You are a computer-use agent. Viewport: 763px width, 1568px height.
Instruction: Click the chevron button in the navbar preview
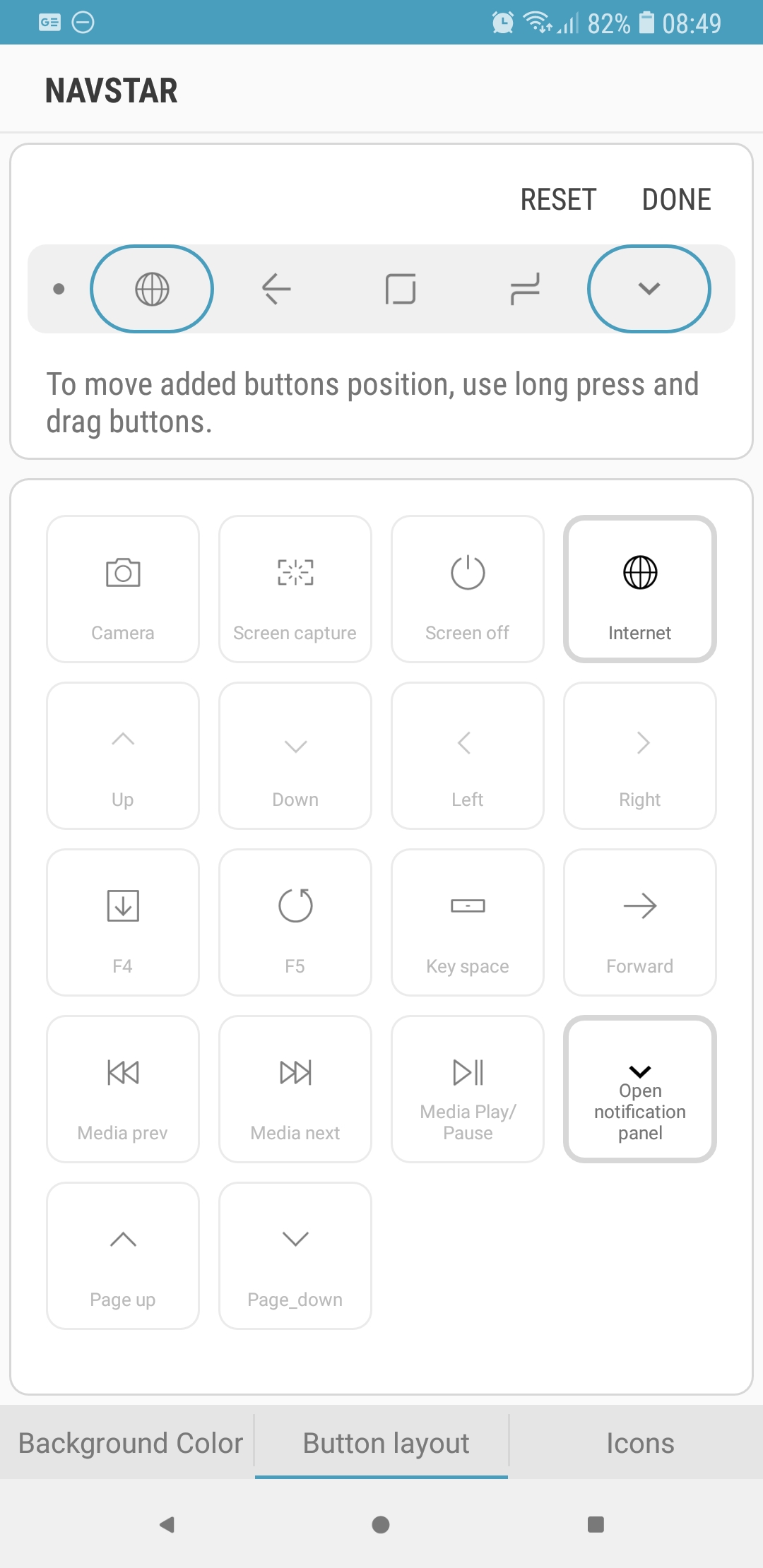649,288
